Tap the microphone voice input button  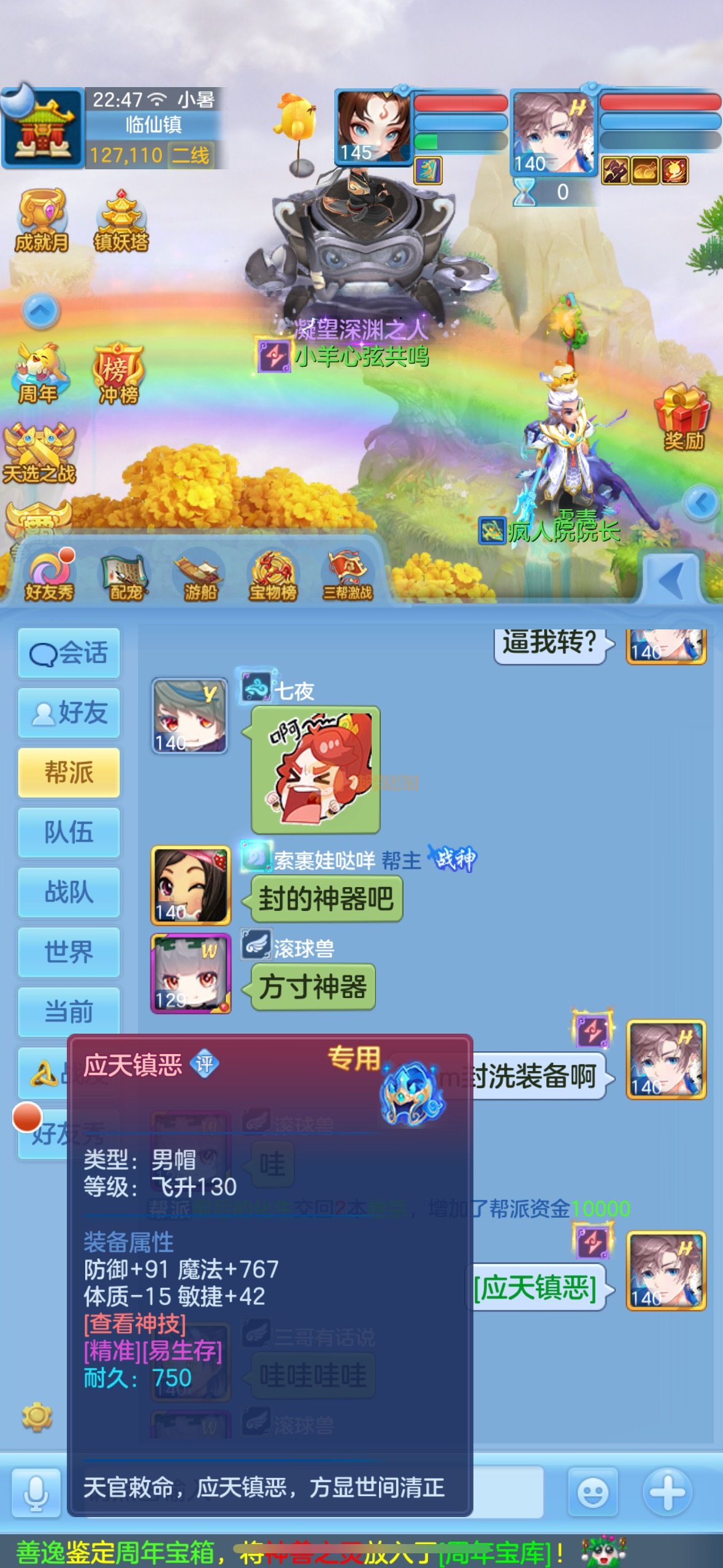36,1493
